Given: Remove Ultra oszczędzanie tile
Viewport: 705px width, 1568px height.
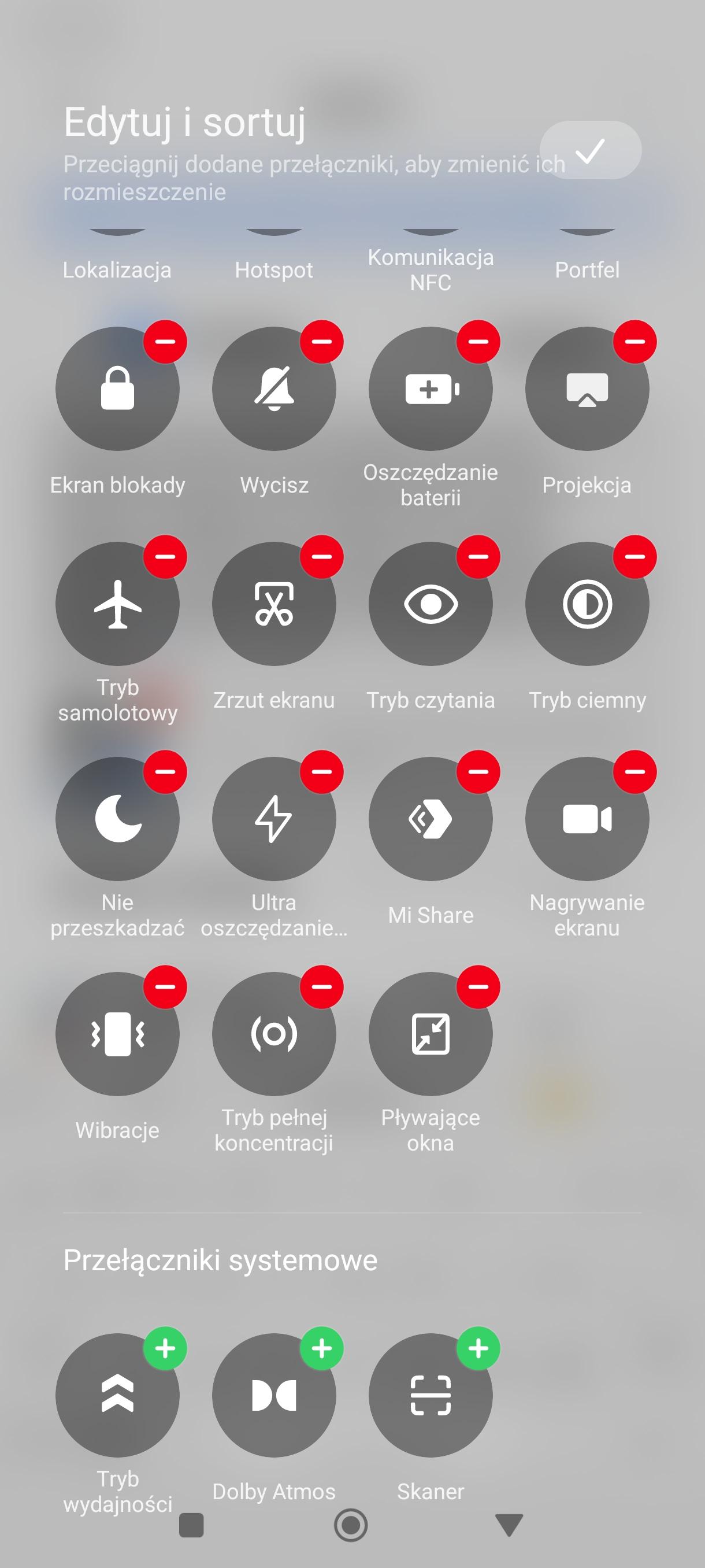Looking at the screenshot, I should (x=322, y=771).
